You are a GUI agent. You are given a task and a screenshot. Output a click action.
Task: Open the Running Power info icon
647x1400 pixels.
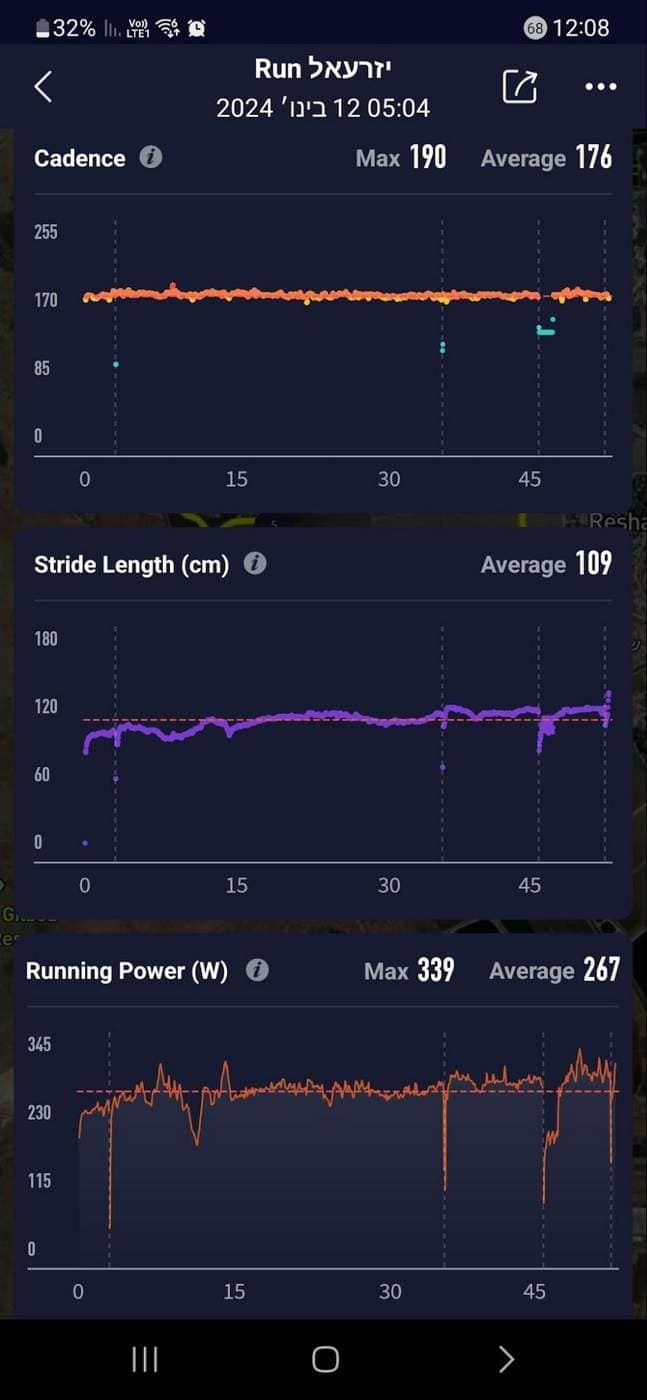point(257,969)
